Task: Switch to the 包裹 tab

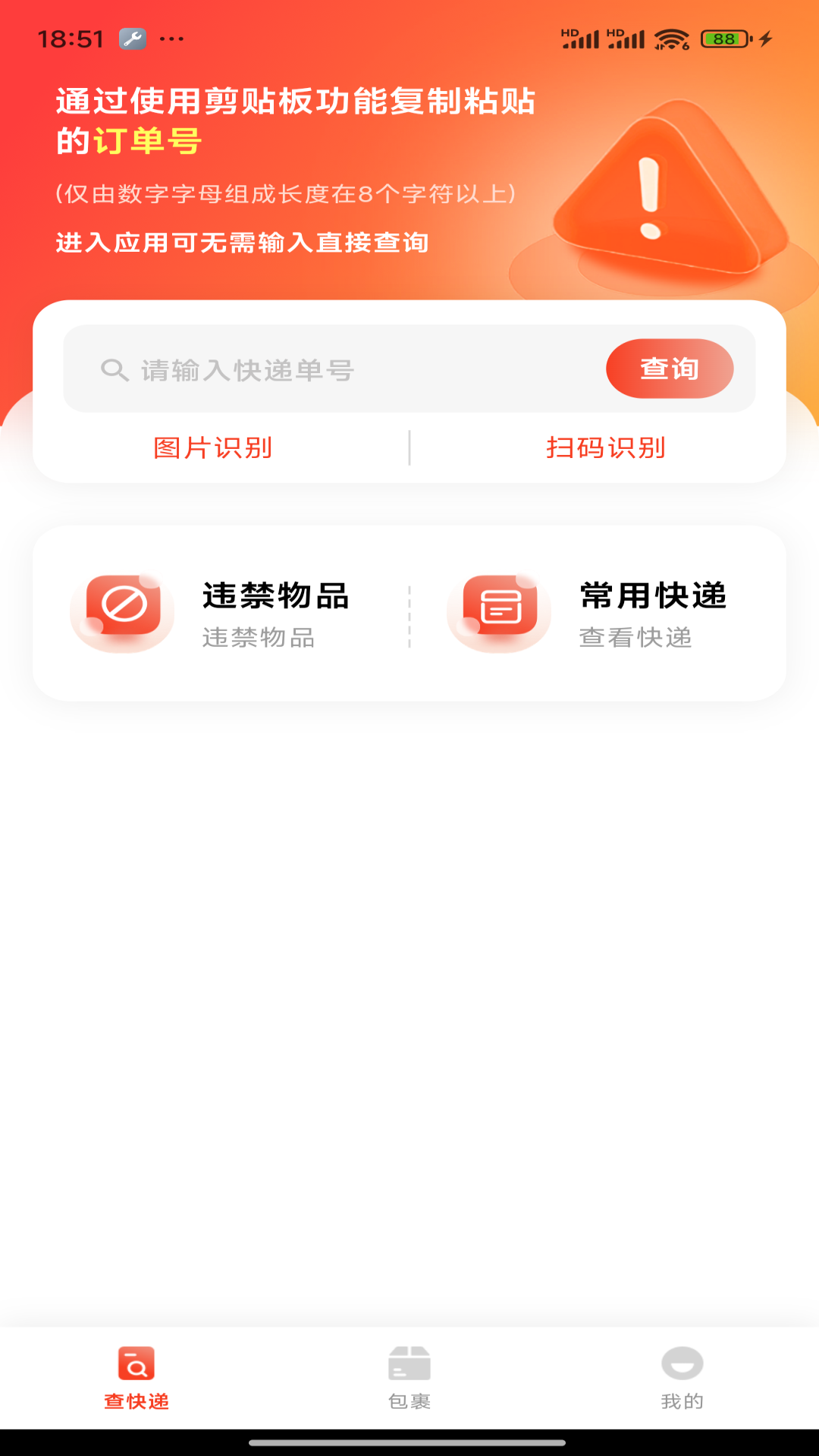Action: point(409,1377)
